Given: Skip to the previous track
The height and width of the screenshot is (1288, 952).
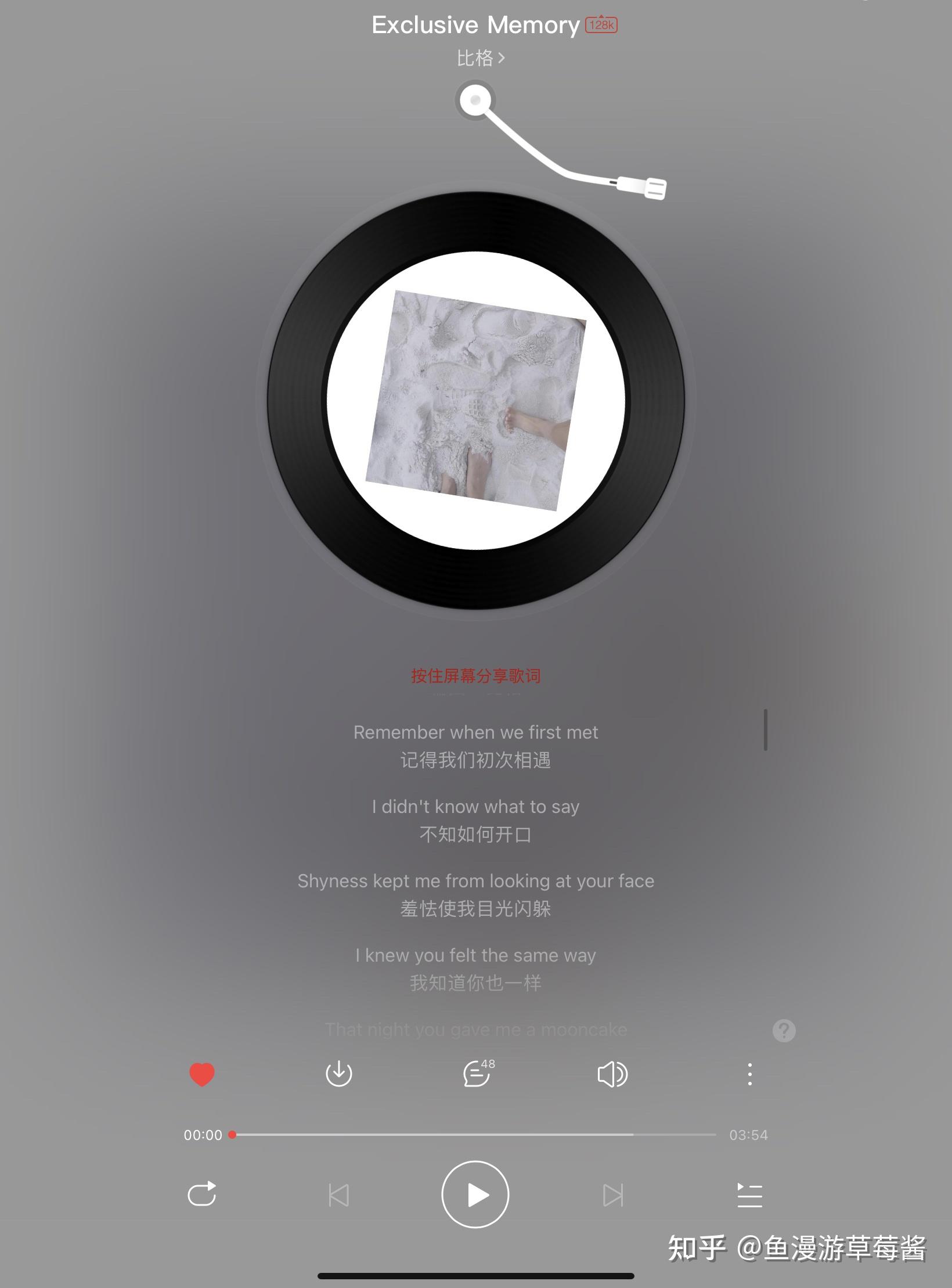Looking at the screenshot, I should point(339,1195).
